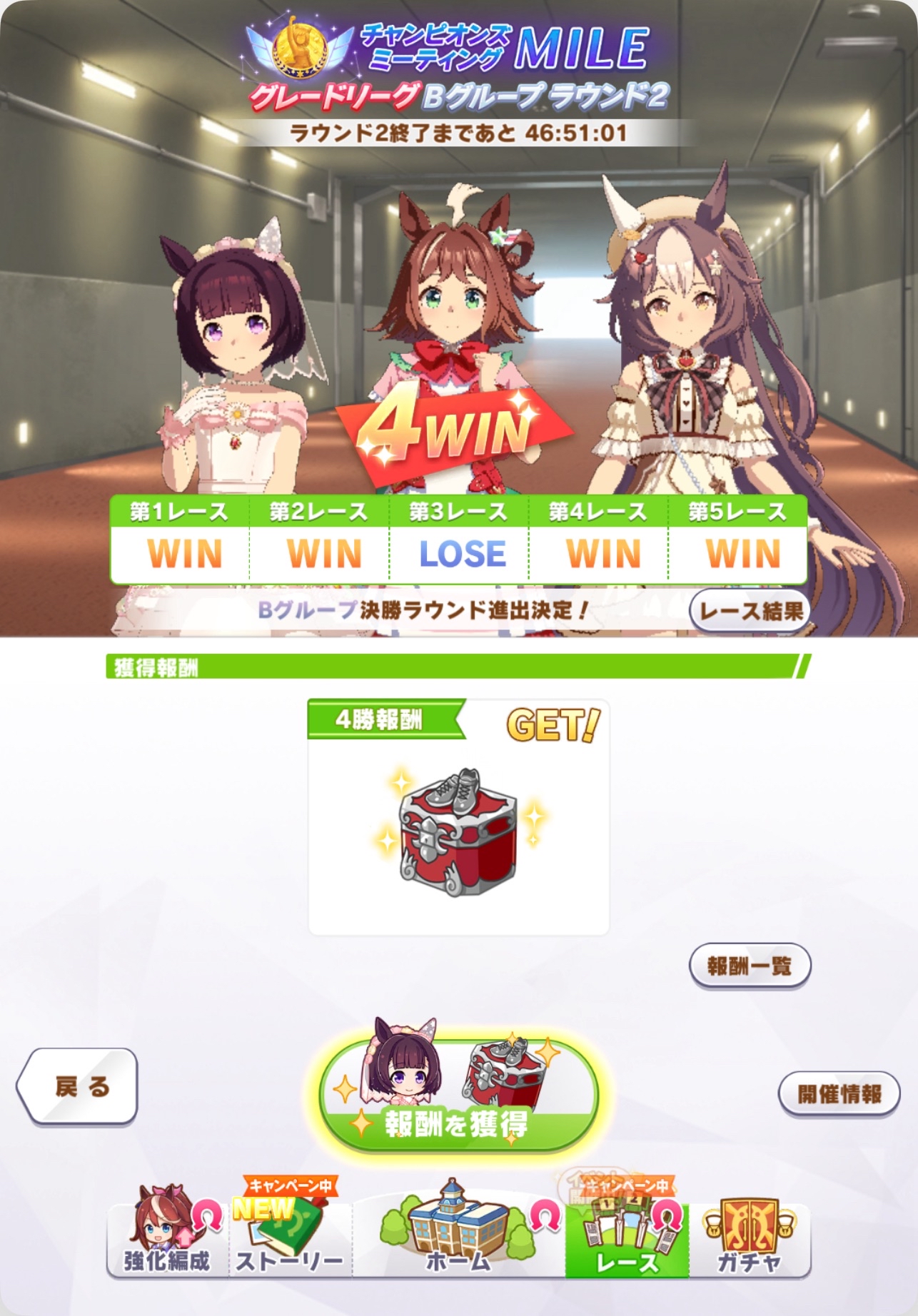Open the レース結果 race results button

pyautogui.click(x=750, y=611)
